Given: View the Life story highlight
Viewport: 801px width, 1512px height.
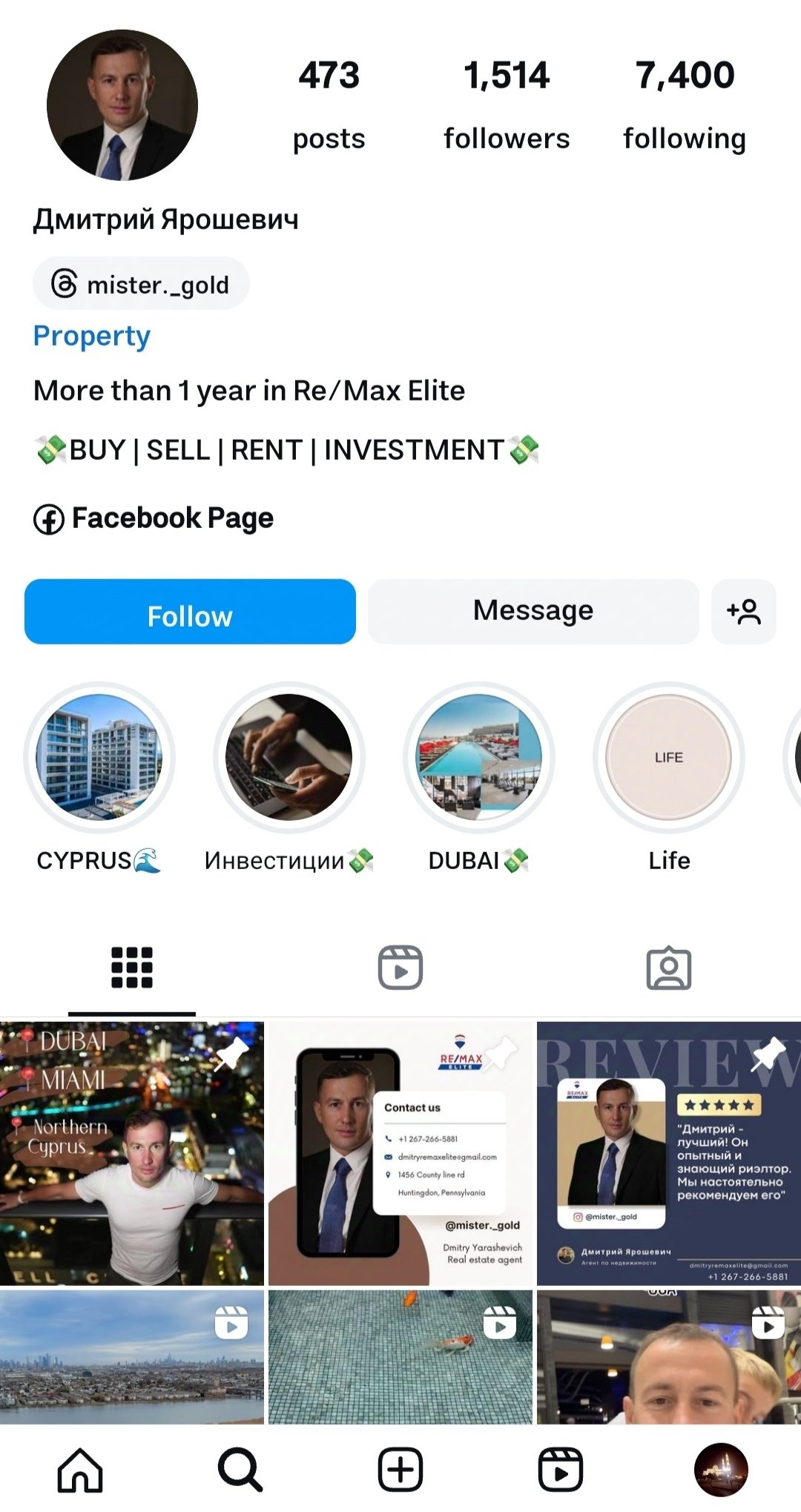Looking at the screenshot, I should coord(669,757).
